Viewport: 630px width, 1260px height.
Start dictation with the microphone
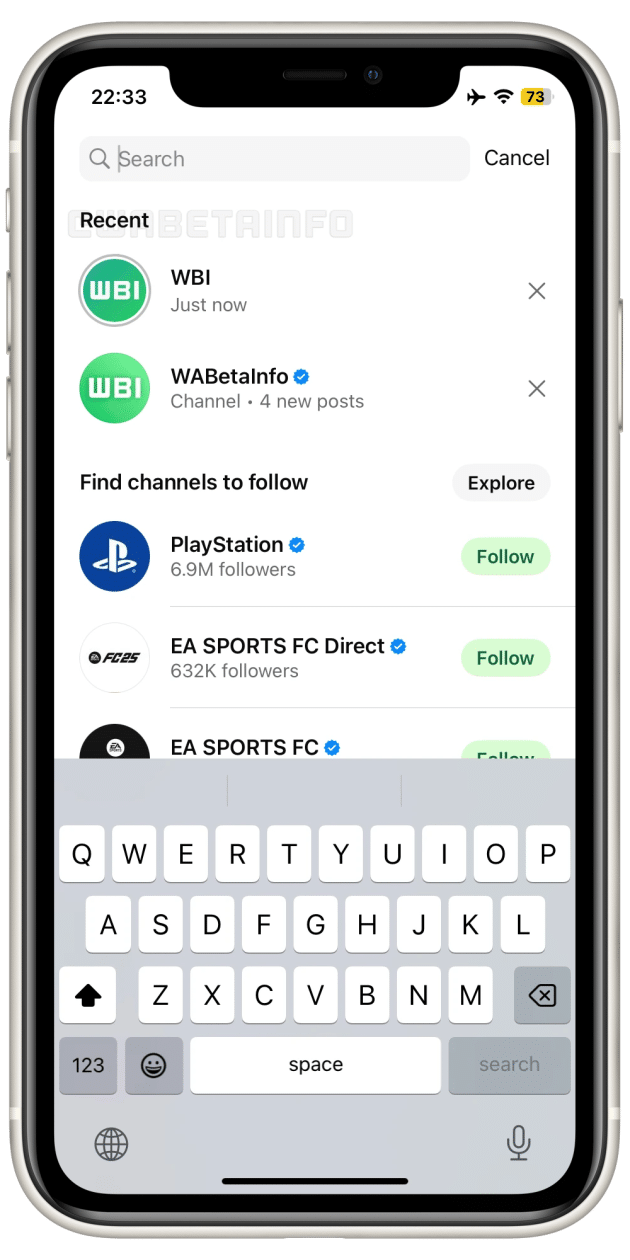click(x=518, y=1142)
